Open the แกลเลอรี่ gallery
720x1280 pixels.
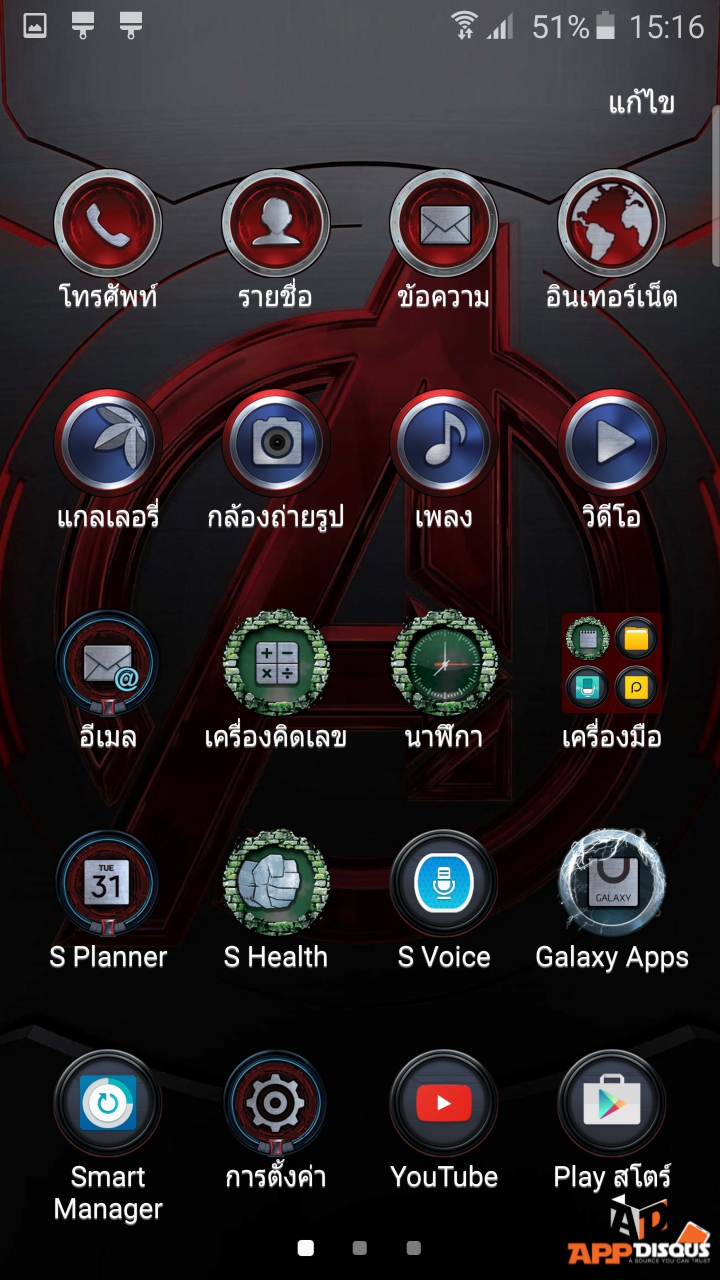click(108, 443)
